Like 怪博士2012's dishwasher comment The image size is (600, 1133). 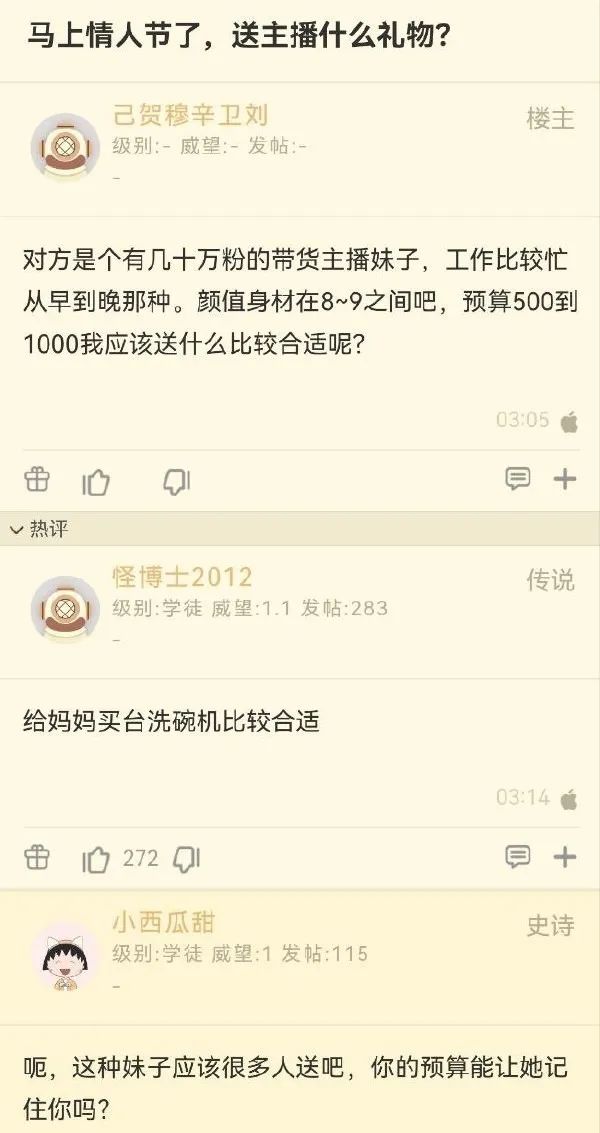pos(96,859)
